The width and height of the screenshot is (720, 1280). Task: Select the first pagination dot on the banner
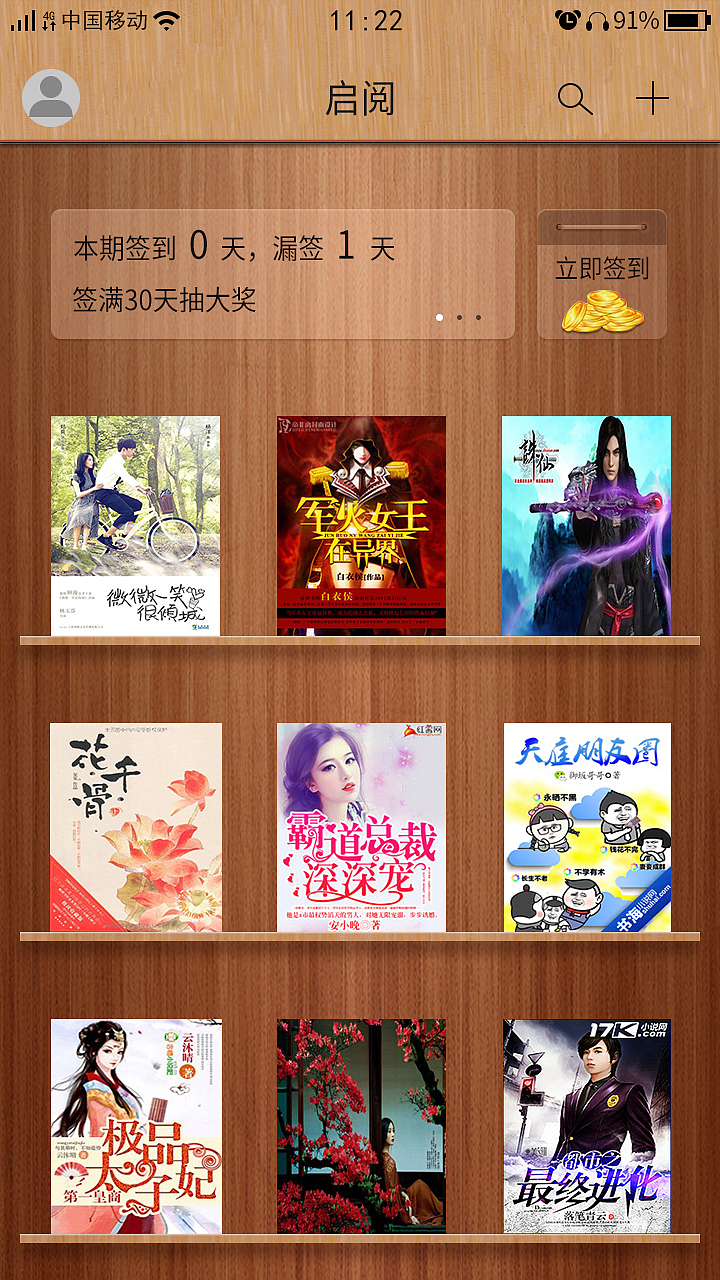click(x=440, y=317)
